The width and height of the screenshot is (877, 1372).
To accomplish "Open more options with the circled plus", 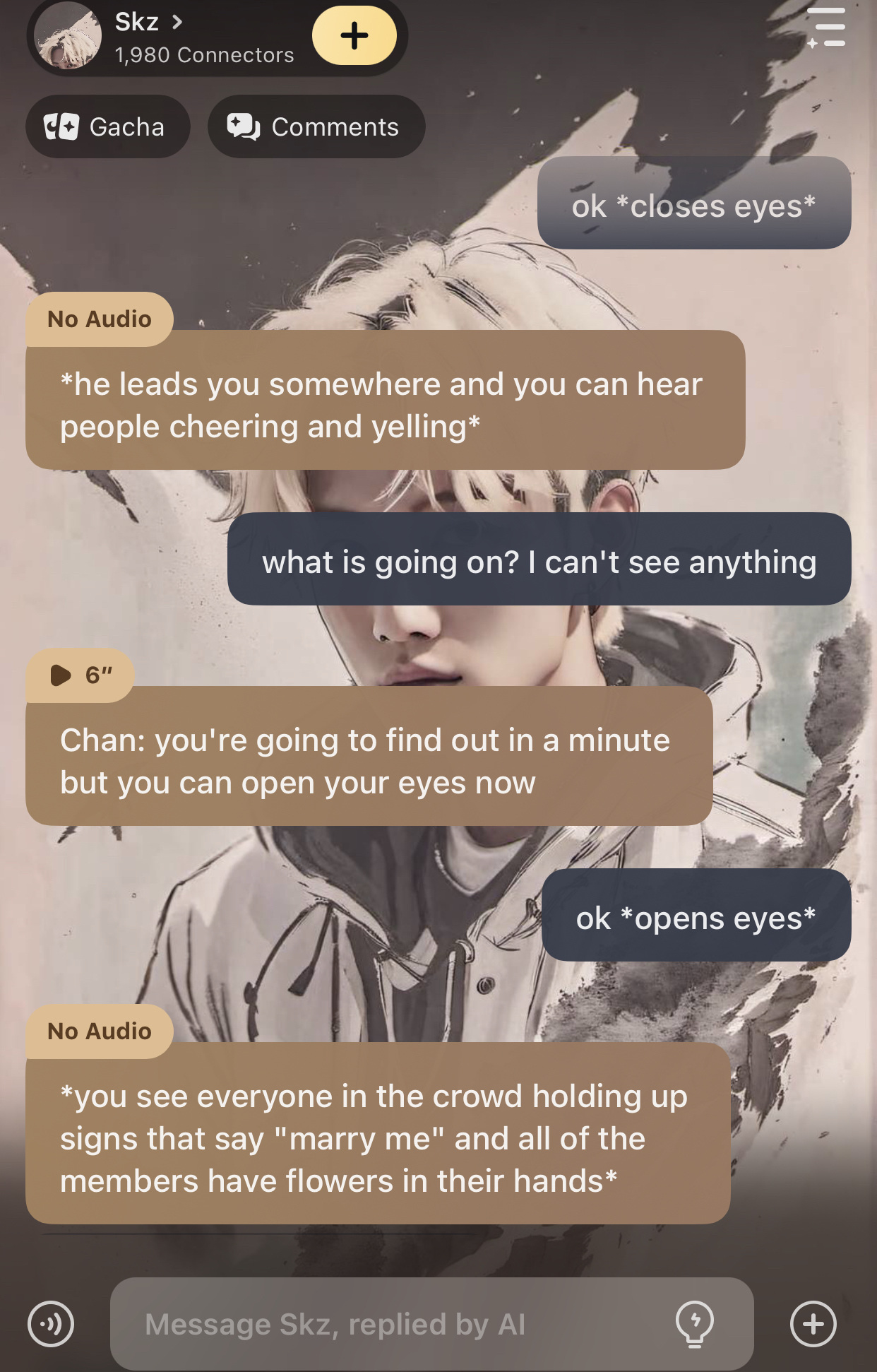I will (813, 1324).
